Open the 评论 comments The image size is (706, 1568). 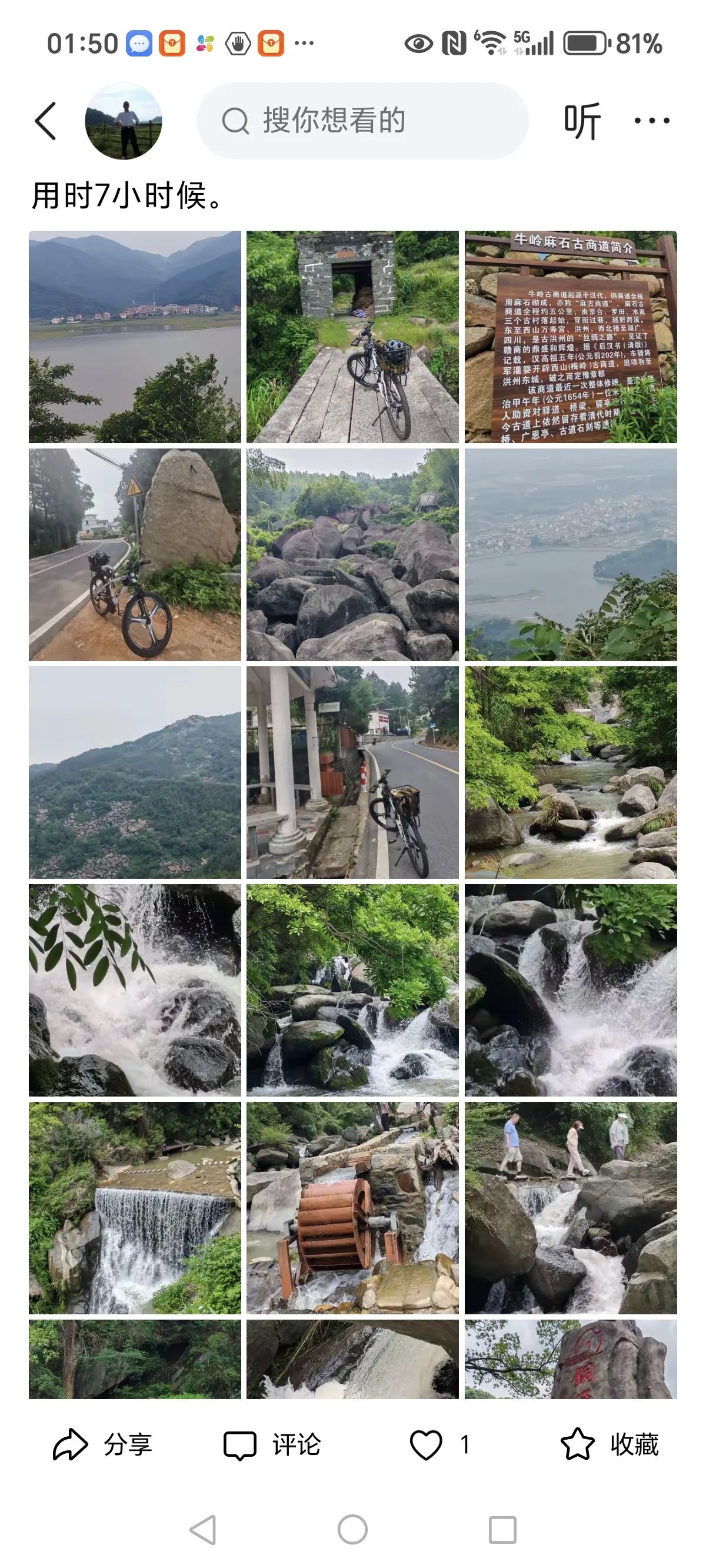click(272, 1444)
